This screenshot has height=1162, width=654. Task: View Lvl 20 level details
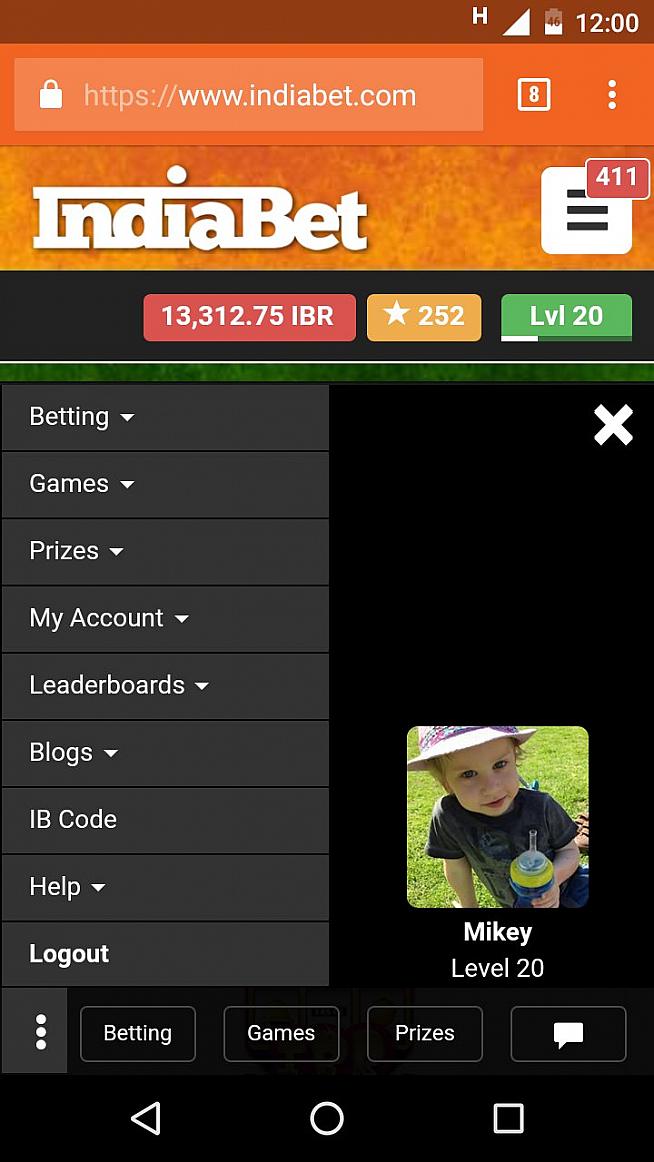click(x=566, y=317)
